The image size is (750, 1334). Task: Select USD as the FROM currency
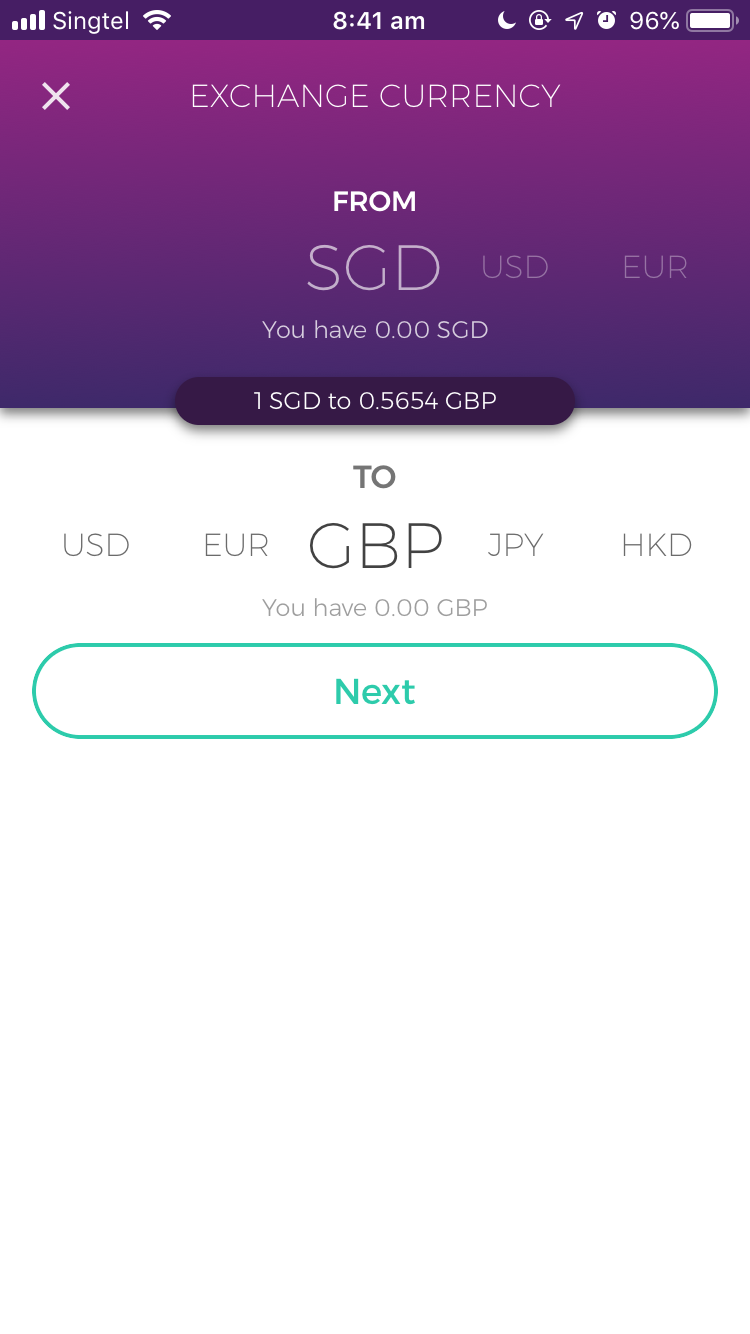tap(515, 267)
